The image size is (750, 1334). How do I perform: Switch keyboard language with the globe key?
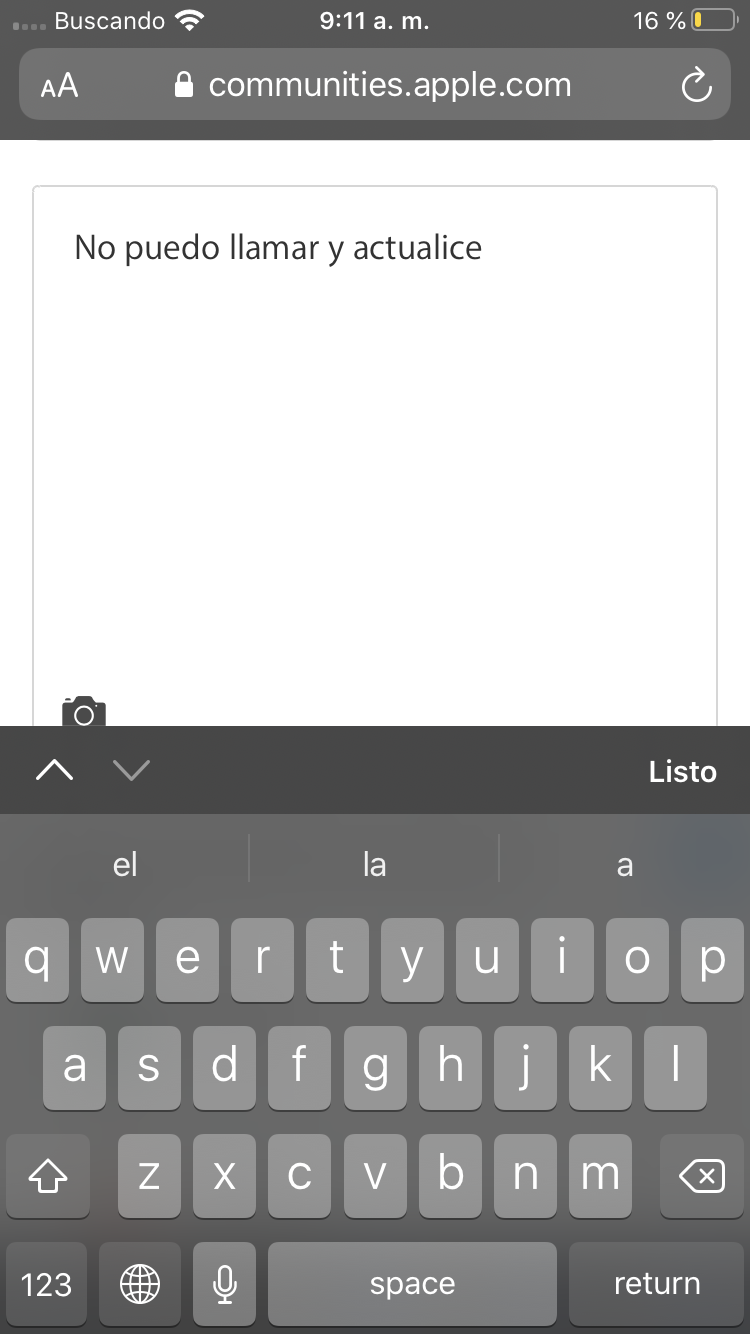pos(140,1283)
